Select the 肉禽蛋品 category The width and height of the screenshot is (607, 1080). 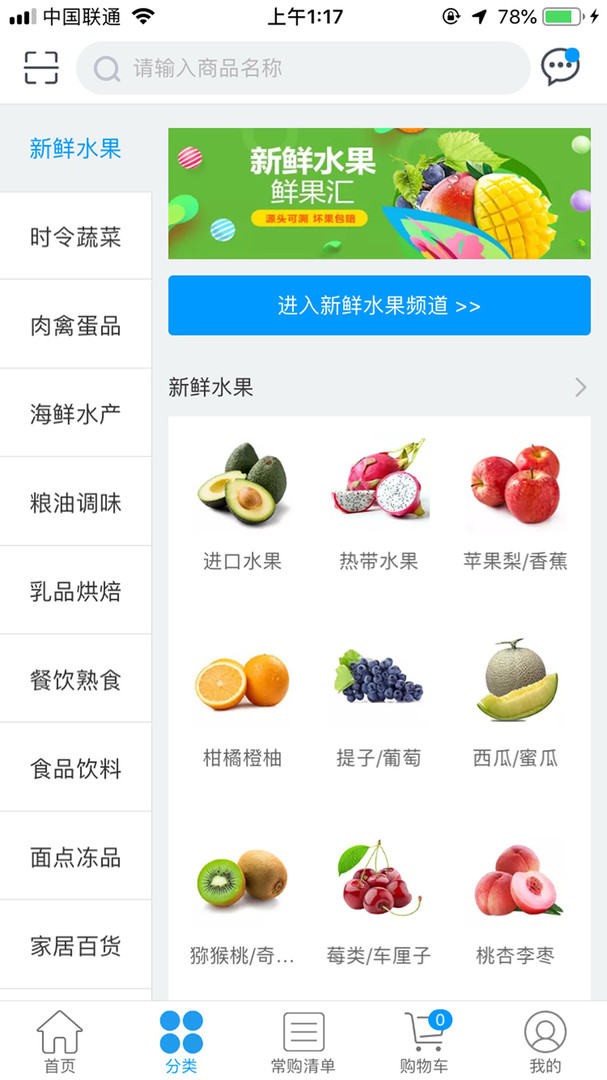[x=76, y=326]
